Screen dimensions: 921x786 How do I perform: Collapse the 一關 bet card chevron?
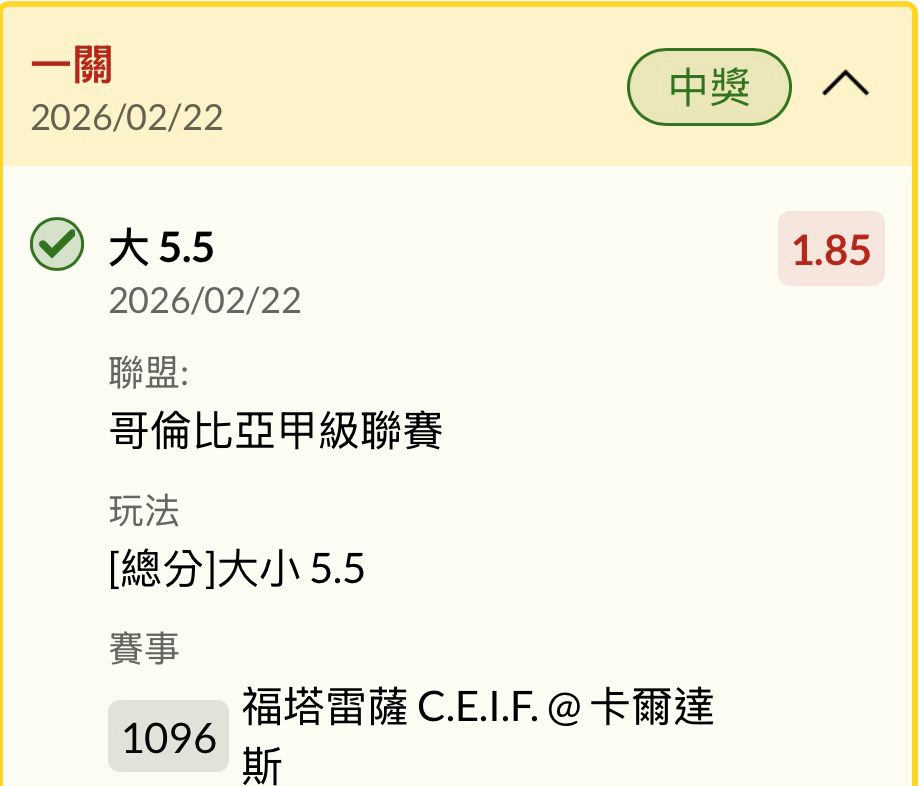point(845,83)
